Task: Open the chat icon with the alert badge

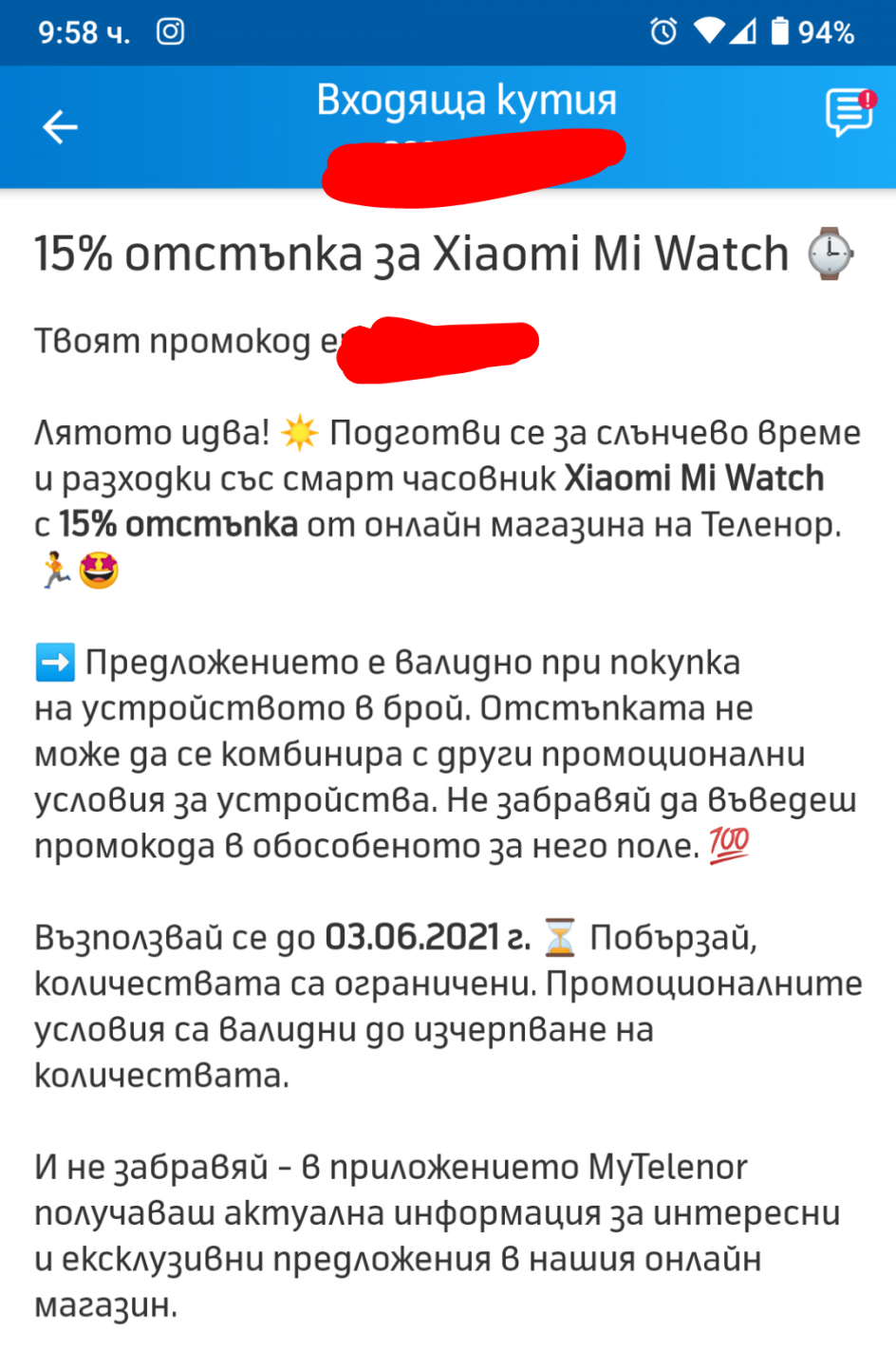Action: coord(849,113)
